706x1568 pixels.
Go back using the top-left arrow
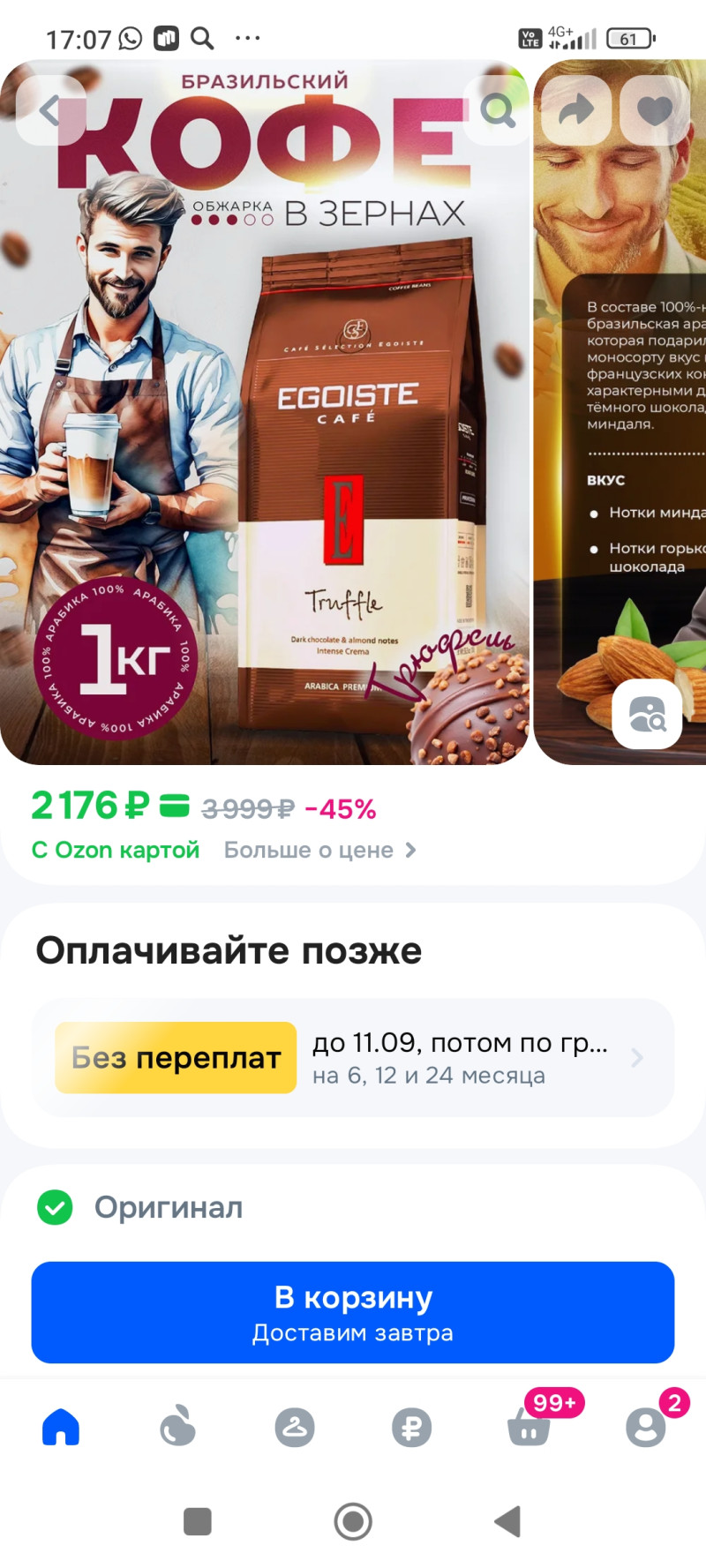pyautogui.click(x=50, y=110)
